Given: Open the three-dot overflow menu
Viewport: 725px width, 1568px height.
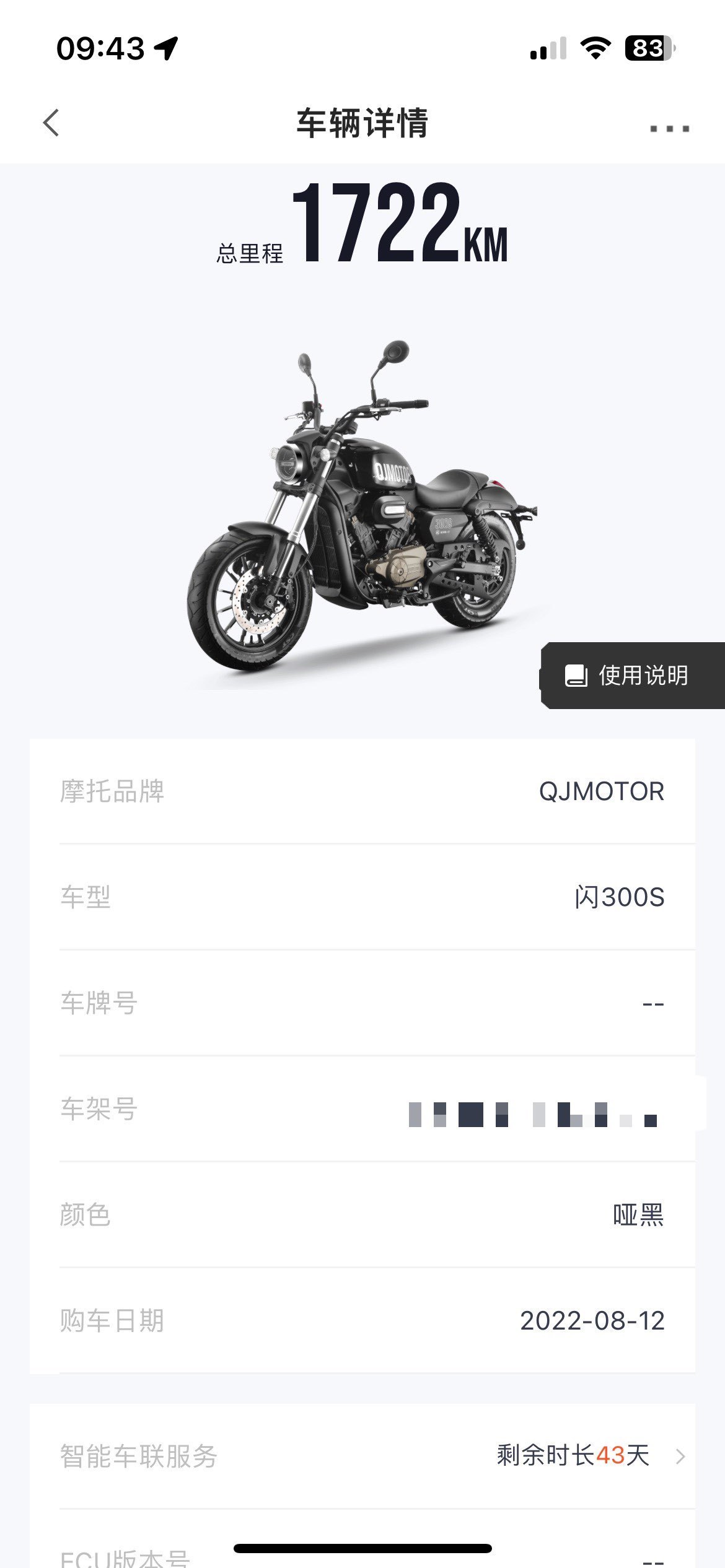Looking at the screenshot, I should (x=669, y=128).
